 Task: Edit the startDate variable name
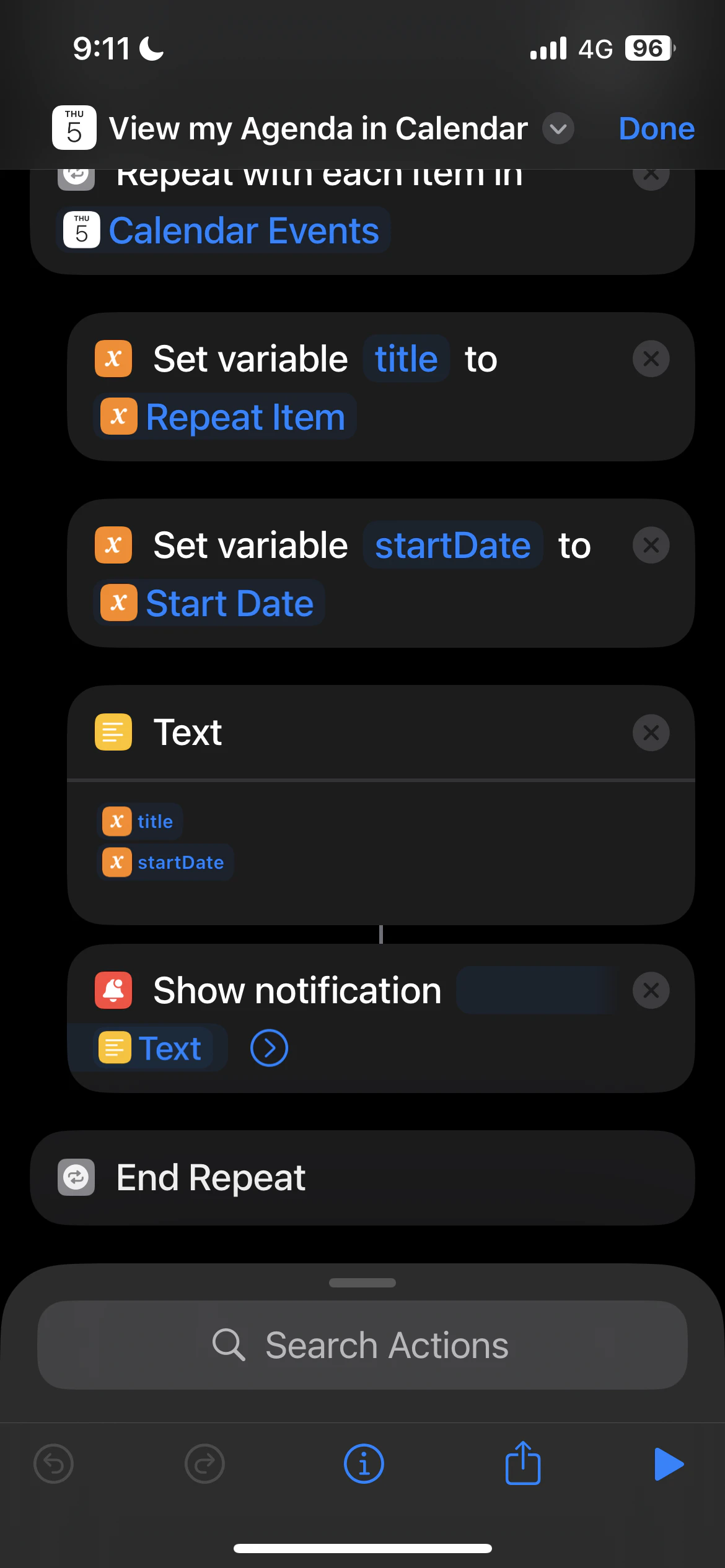point(452,546)
